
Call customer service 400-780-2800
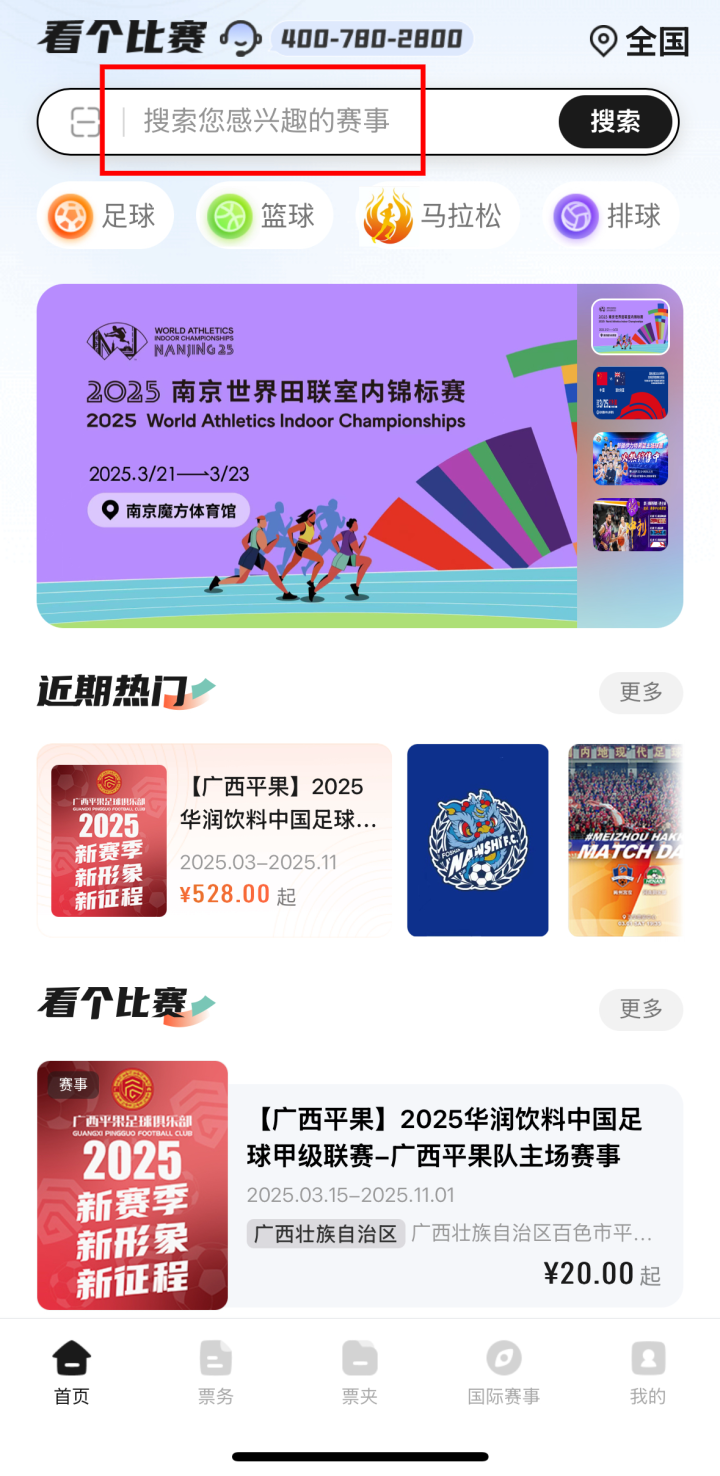click(370, 40)
